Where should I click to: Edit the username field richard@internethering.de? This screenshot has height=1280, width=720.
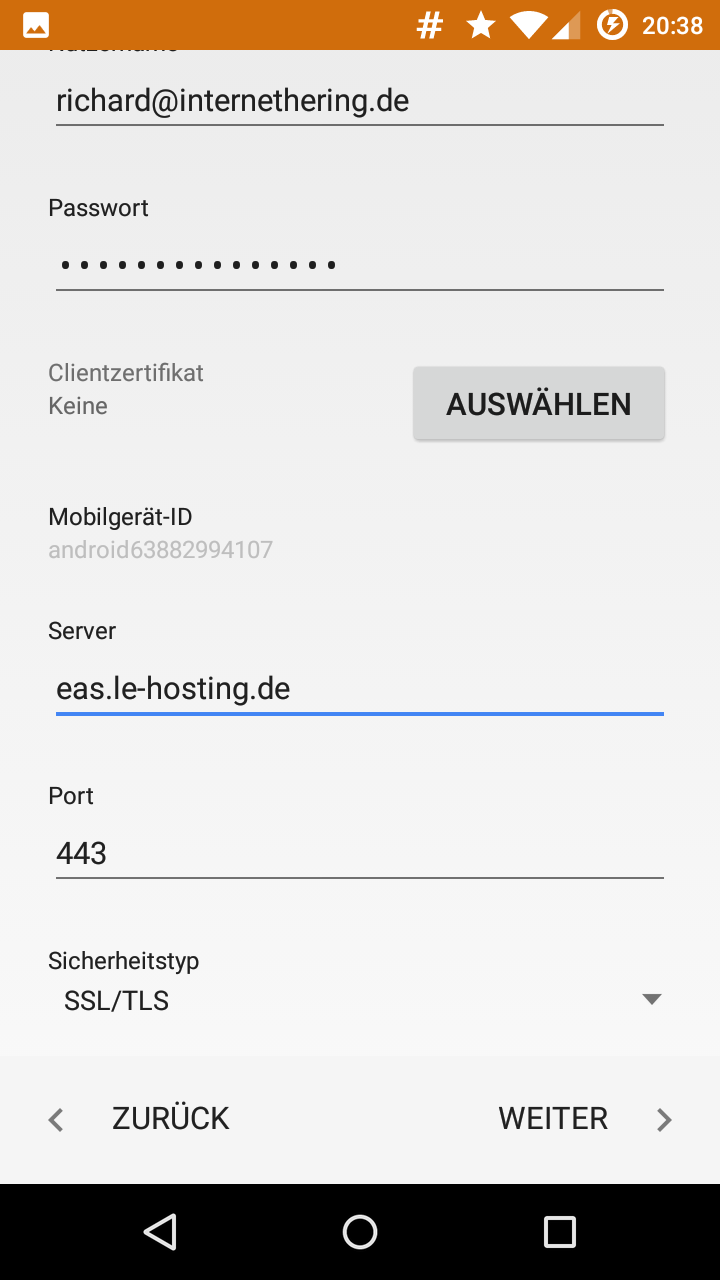coord(360,101)
